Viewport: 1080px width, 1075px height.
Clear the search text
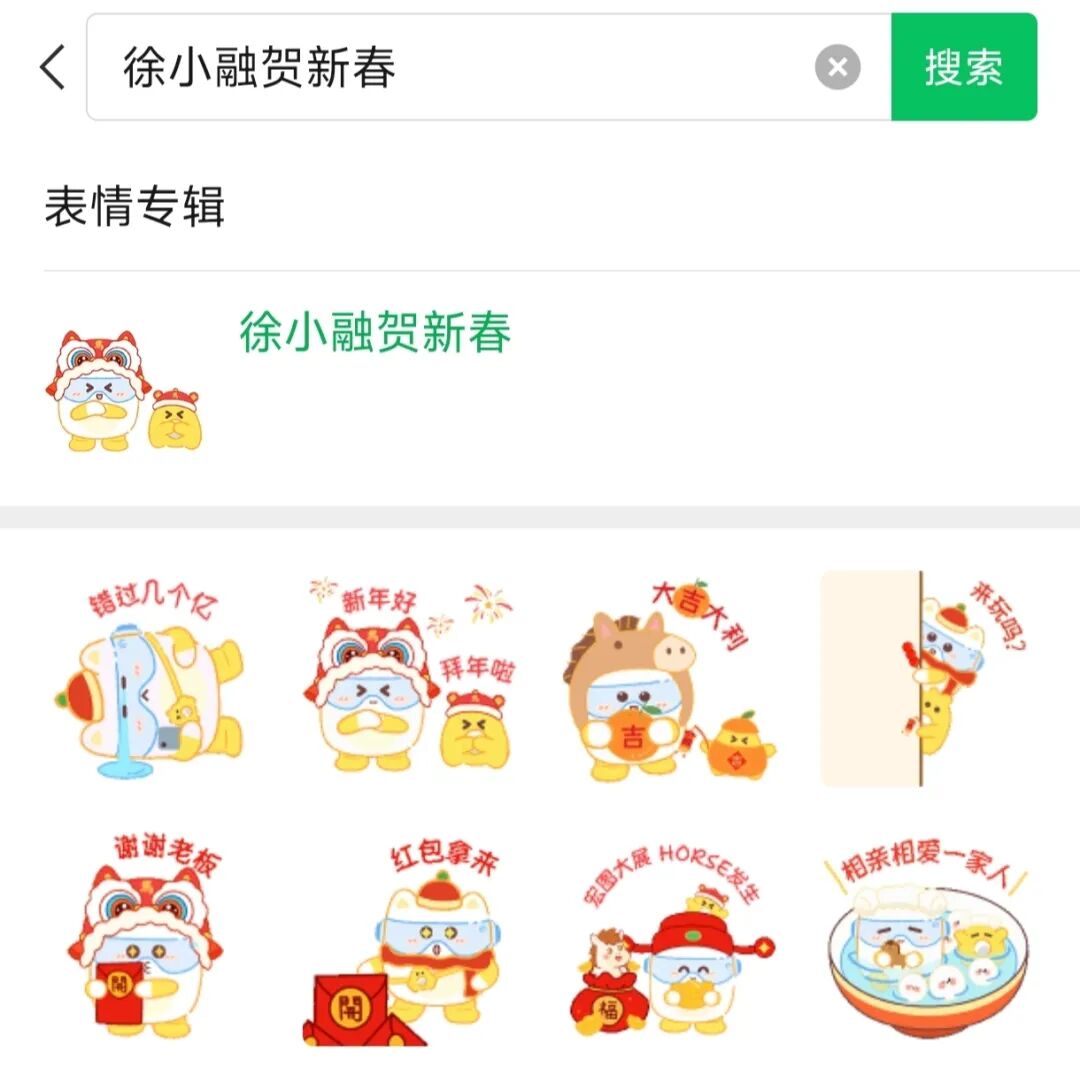(837, 68)
